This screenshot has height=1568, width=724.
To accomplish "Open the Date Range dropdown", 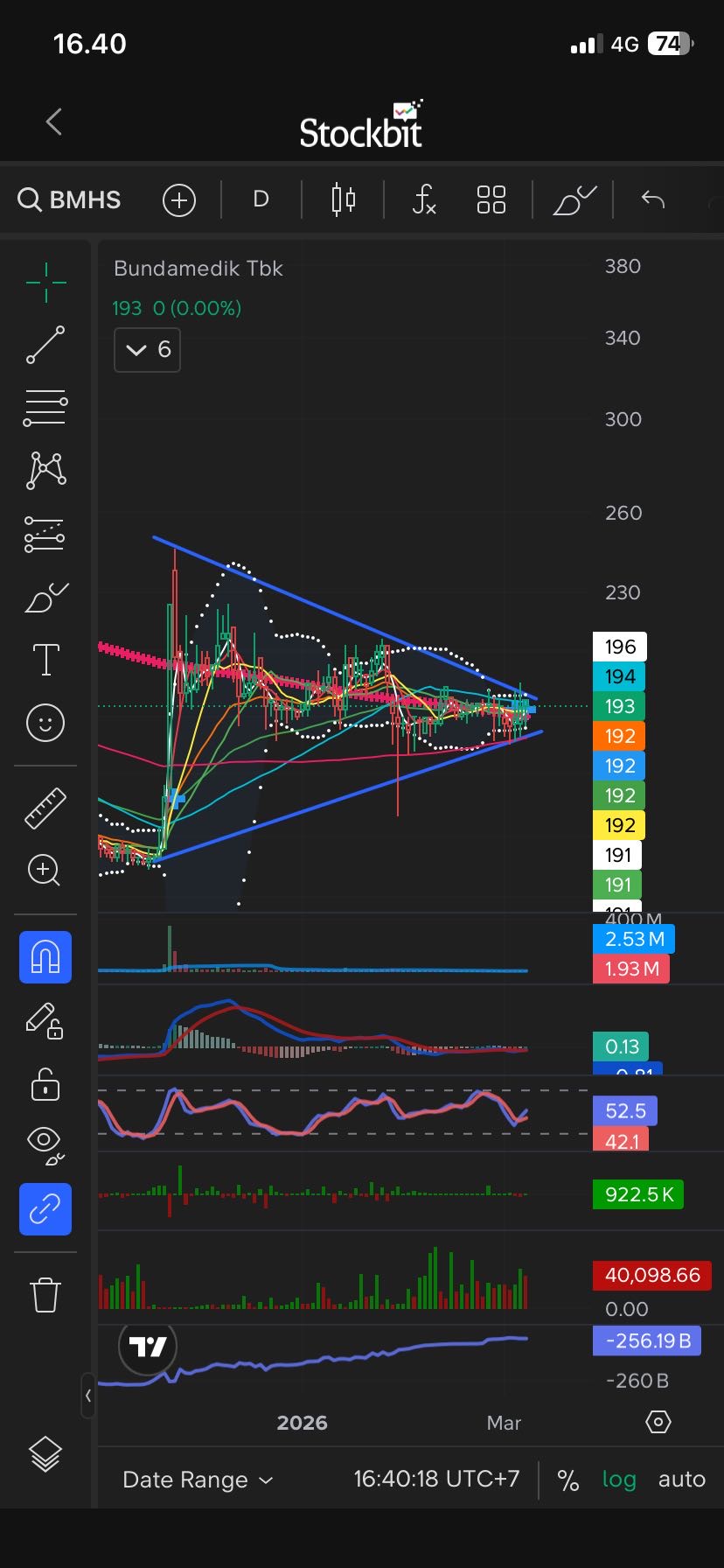I will (x=198, y=1480).
